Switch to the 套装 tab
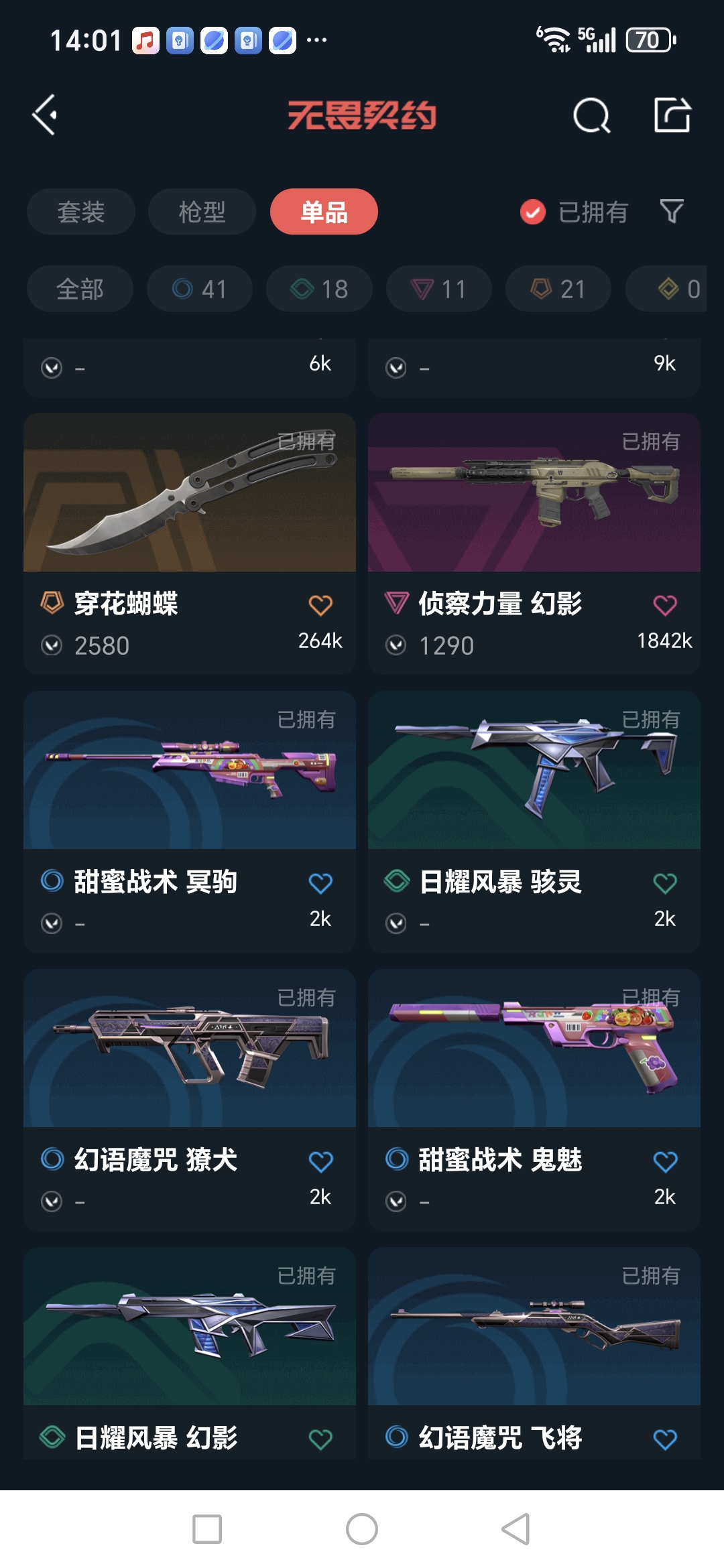This screenshot has height=1568, width=724. [x=80, y=212]
